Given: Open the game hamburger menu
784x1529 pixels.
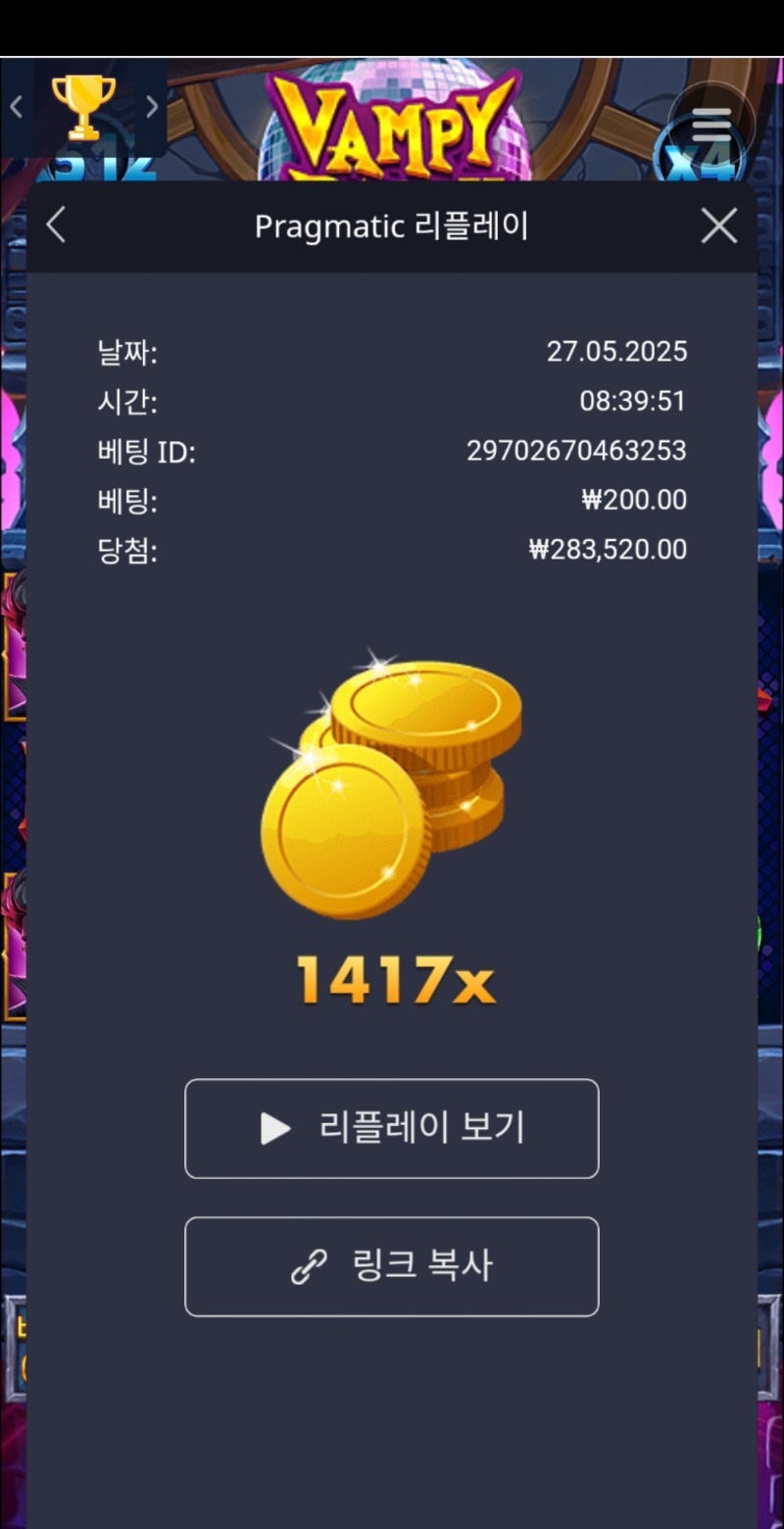Looking at the screenshot, I should pos(712,123).
